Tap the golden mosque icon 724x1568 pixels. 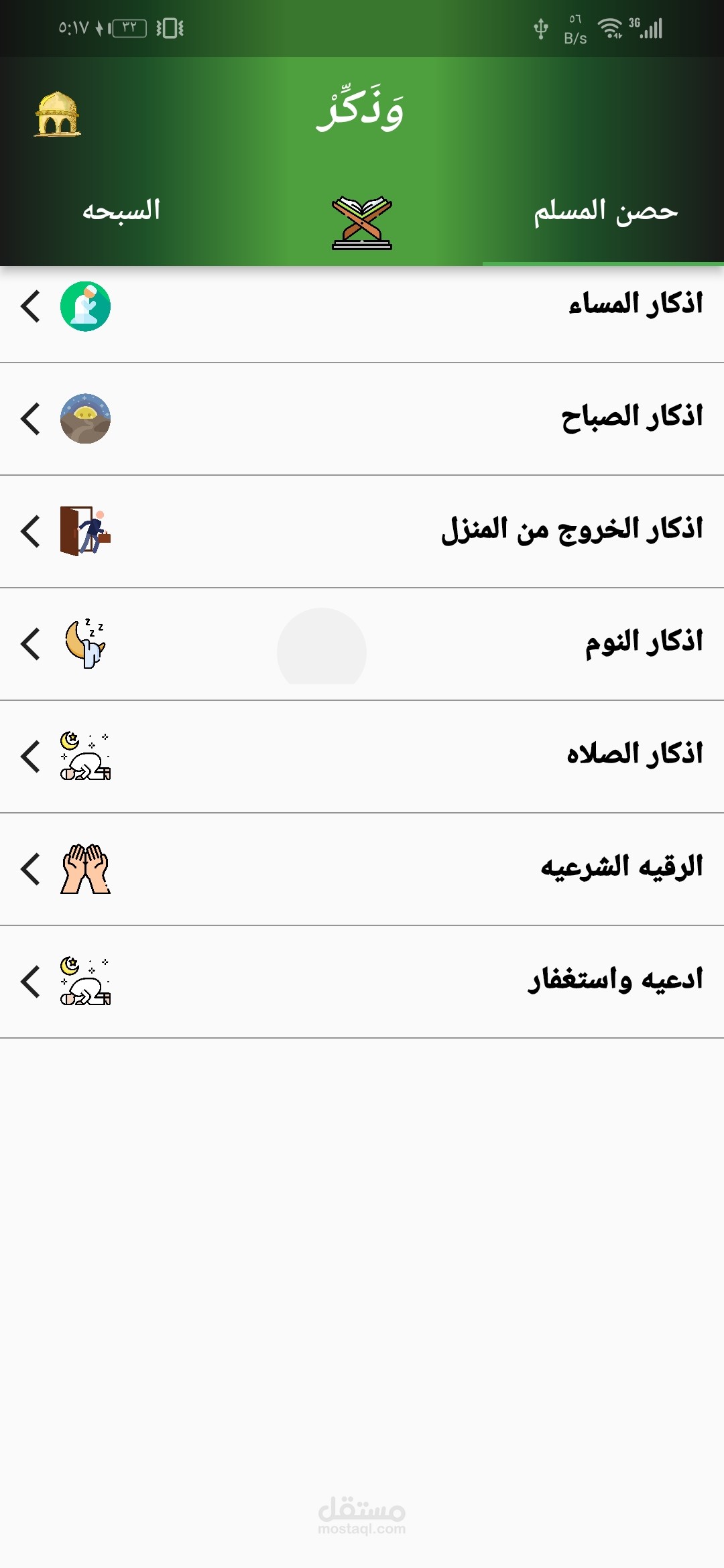coord(58,115)
